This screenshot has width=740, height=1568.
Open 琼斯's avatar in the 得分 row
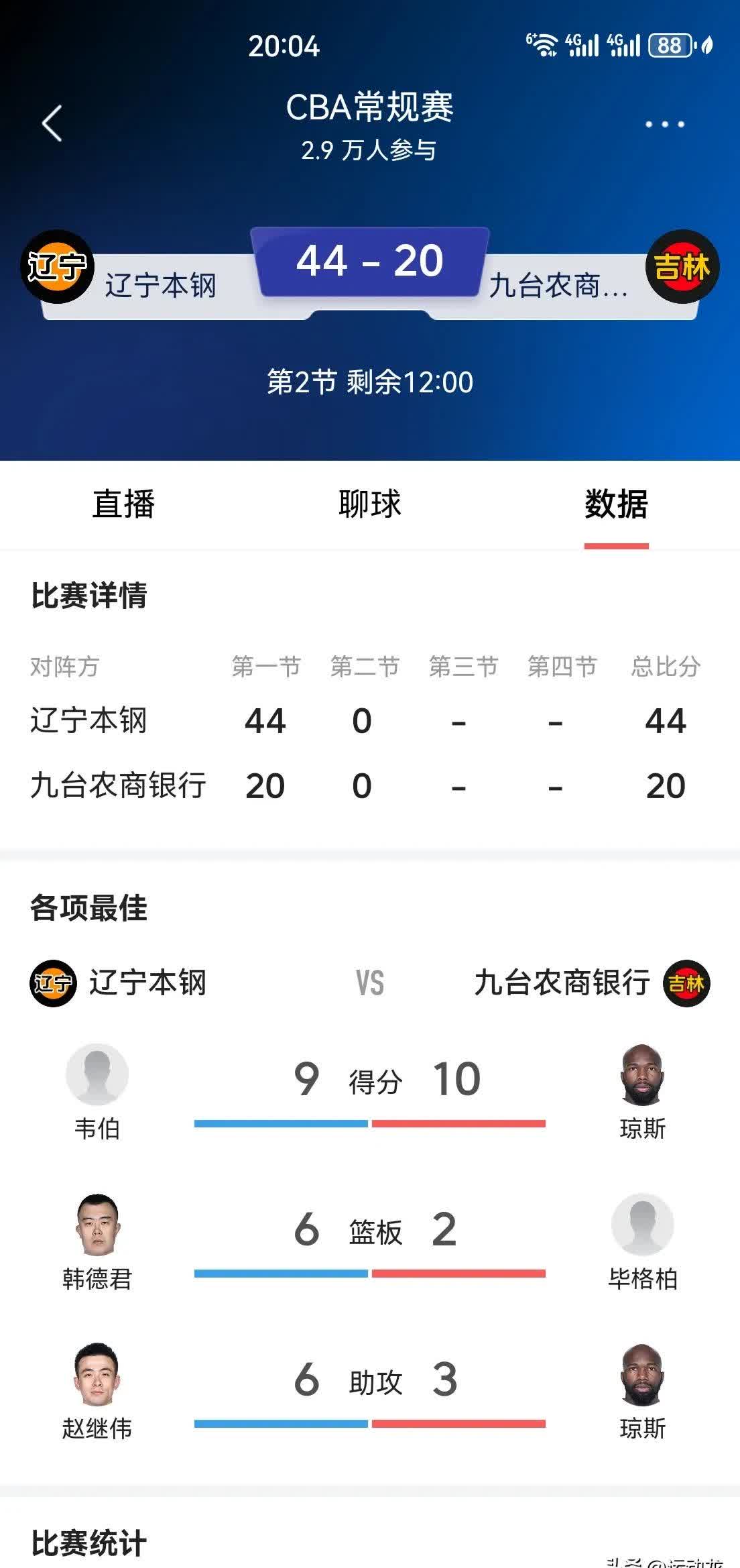[642, 1074]
